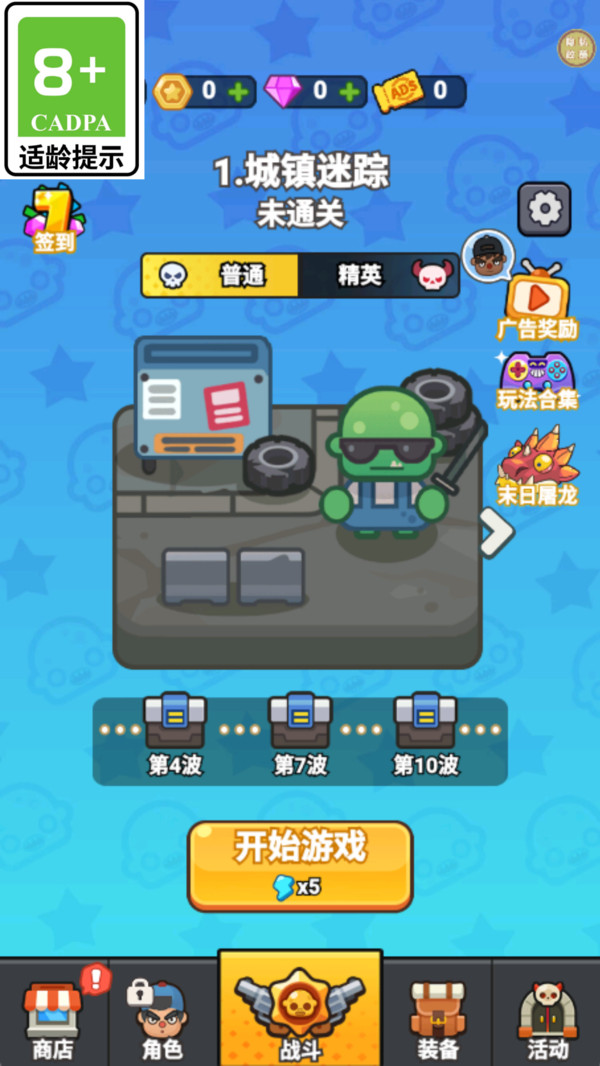Open the 装备 equipment tab
The height and width of the screenshot is (1066, 600).
pyautogui.click(x=438, y=1012)
